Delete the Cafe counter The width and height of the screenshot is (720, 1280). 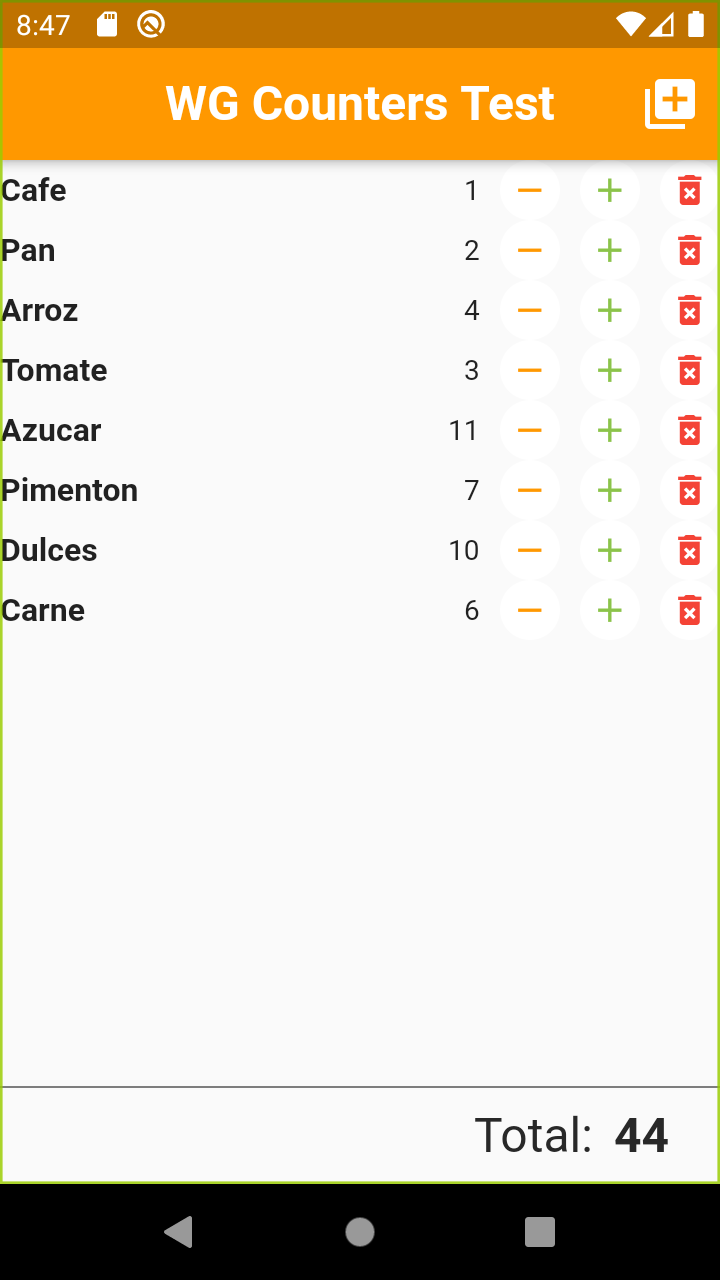(x=689, y=190)
